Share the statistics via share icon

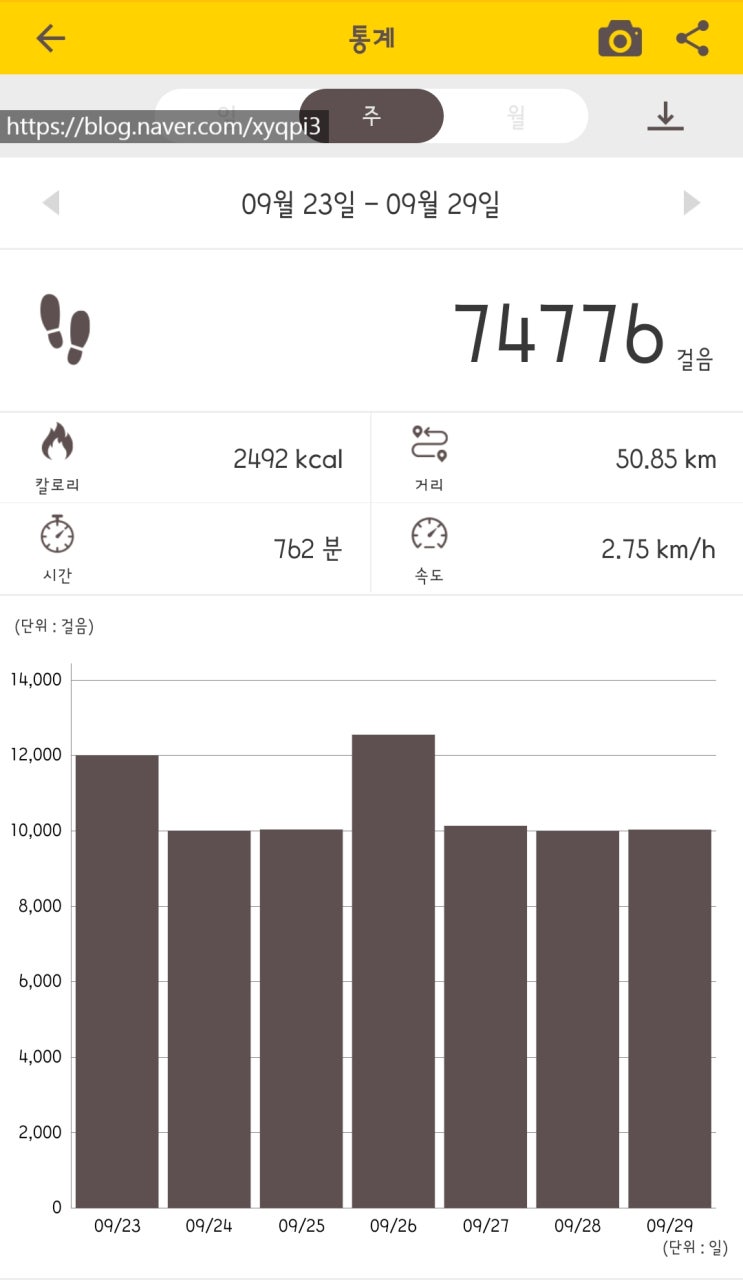pos(692,38)
